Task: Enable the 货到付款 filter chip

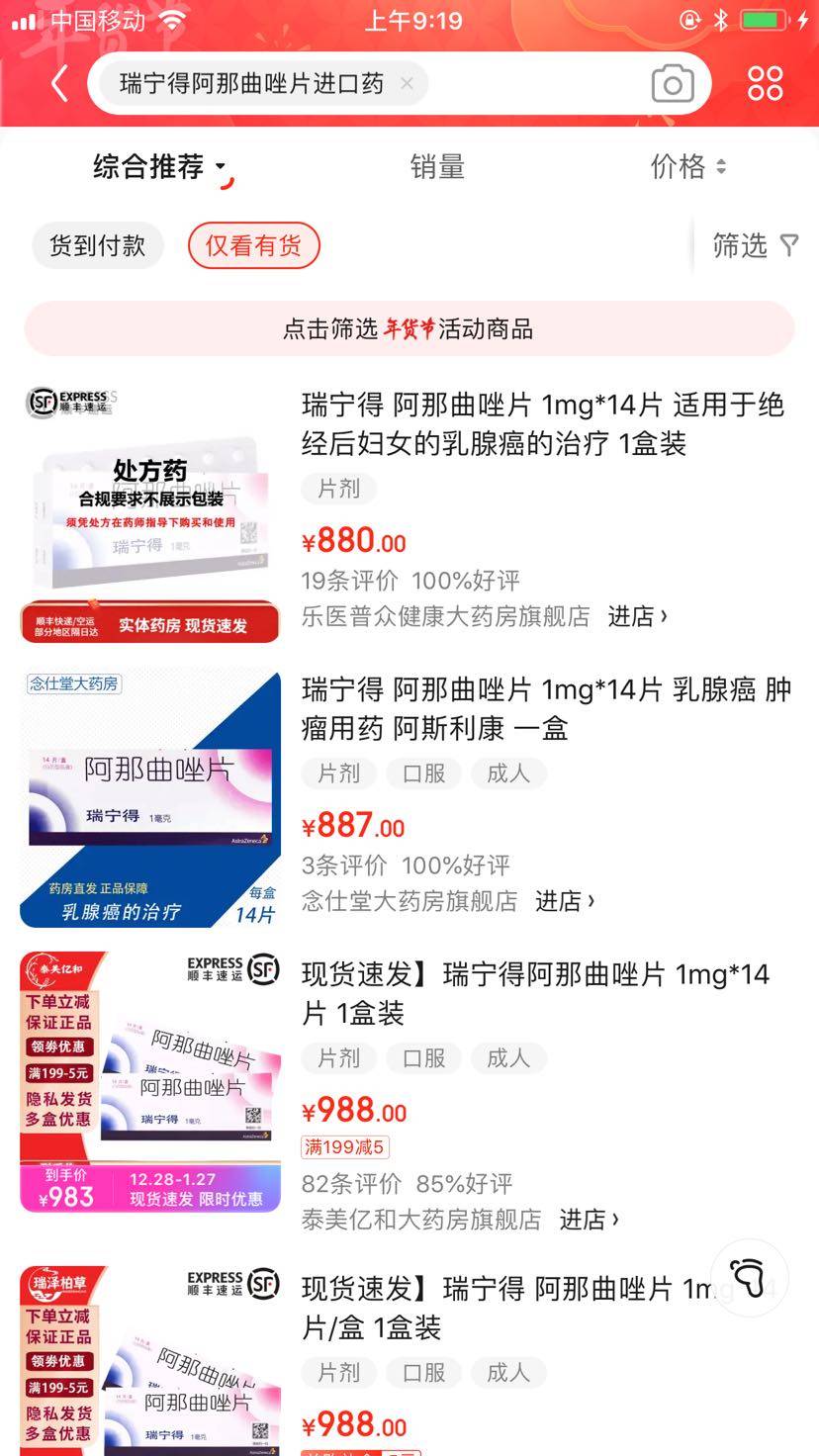Action: coord(98,245)
